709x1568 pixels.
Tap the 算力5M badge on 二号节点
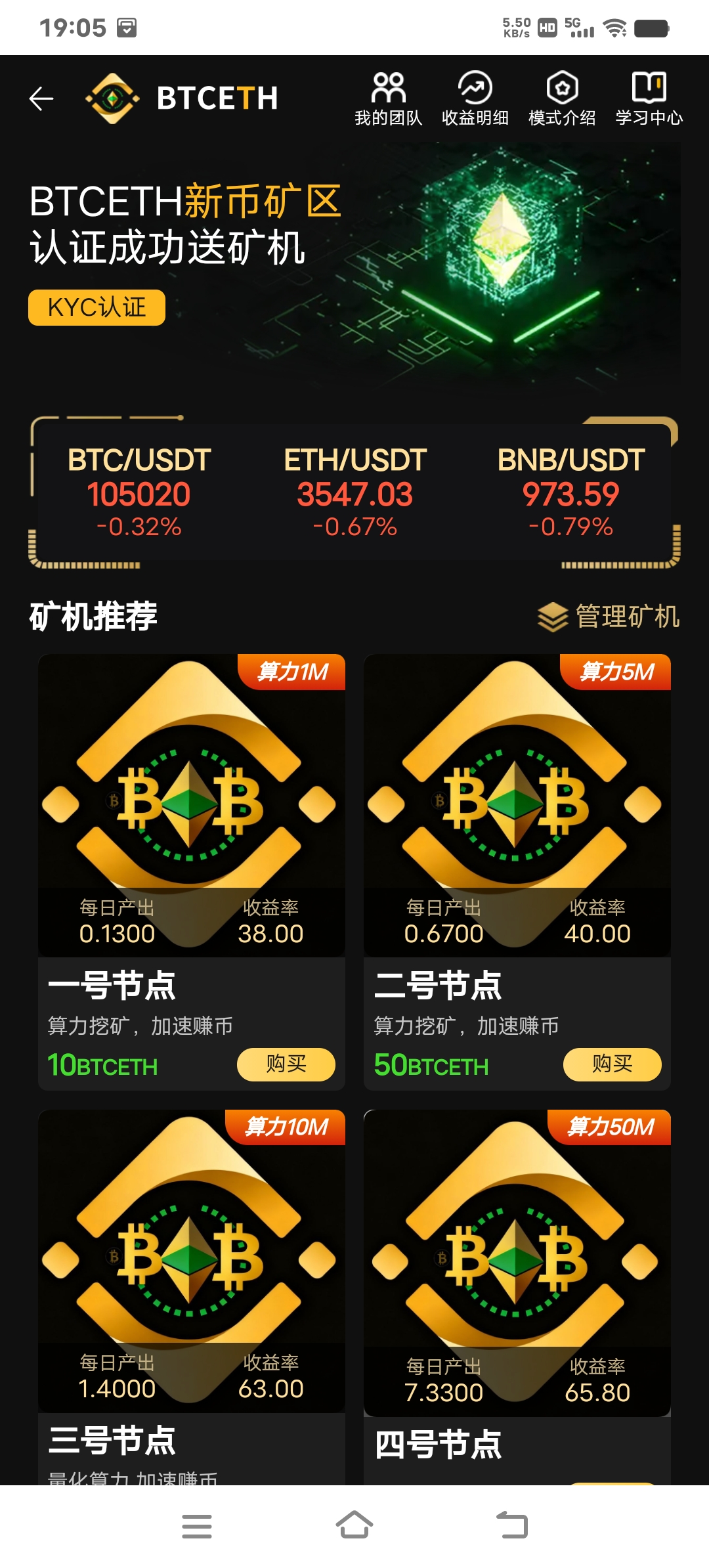(618, 672)
